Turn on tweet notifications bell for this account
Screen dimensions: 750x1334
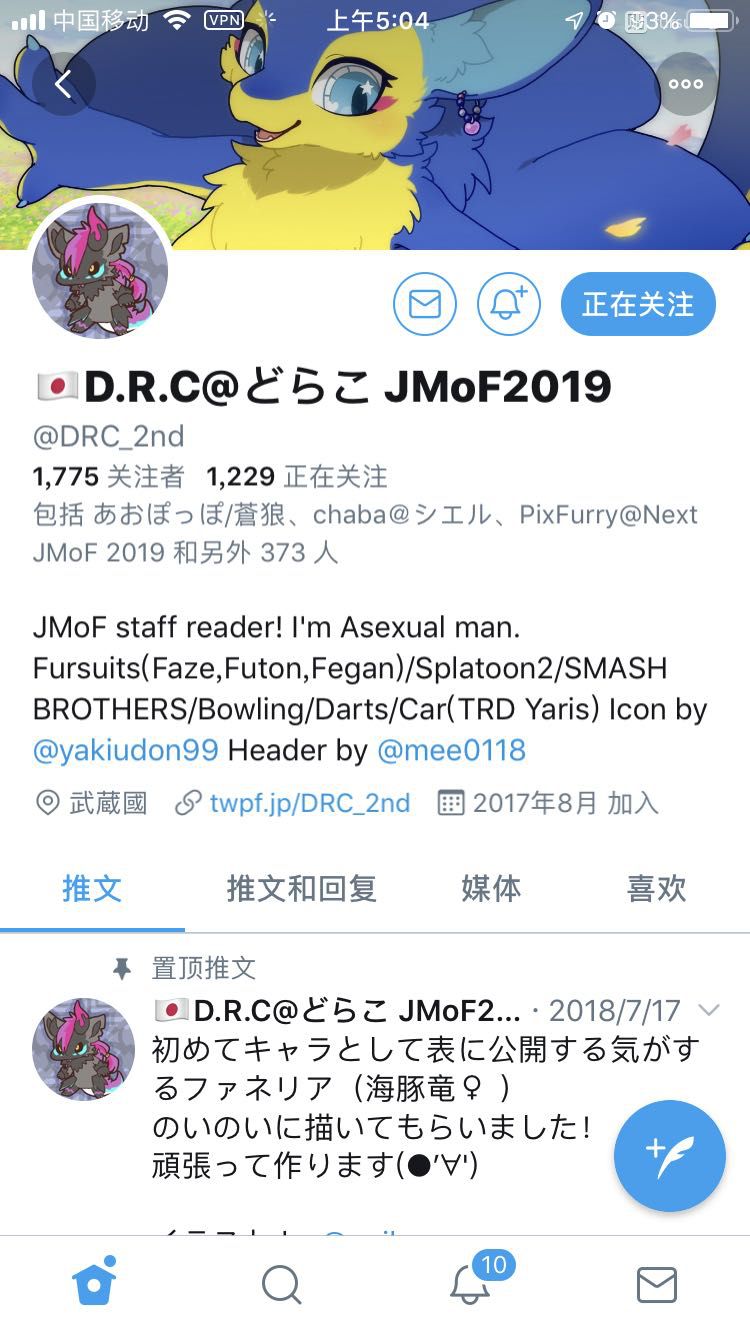[x=509, y=304]
